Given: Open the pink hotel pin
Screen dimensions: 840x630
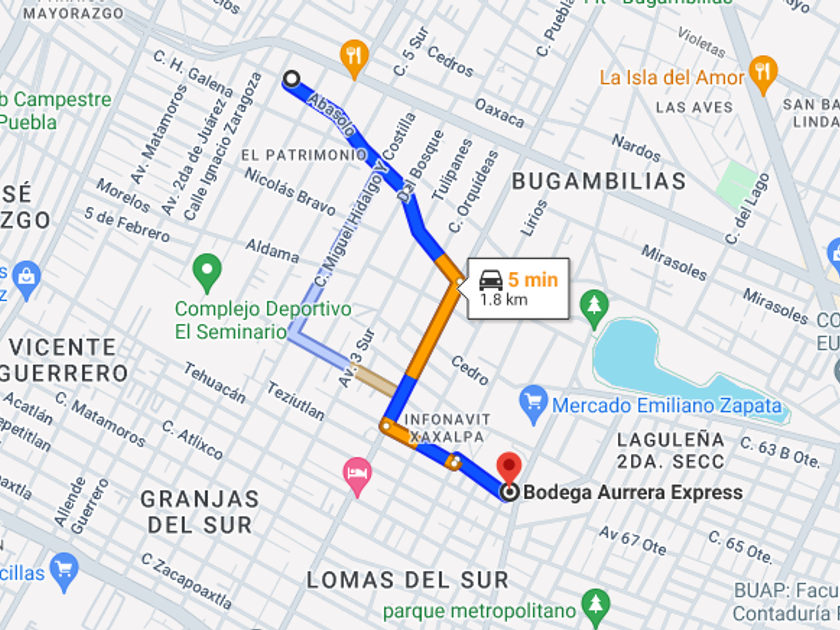Looking at the screenshot, I should (357, 475).
